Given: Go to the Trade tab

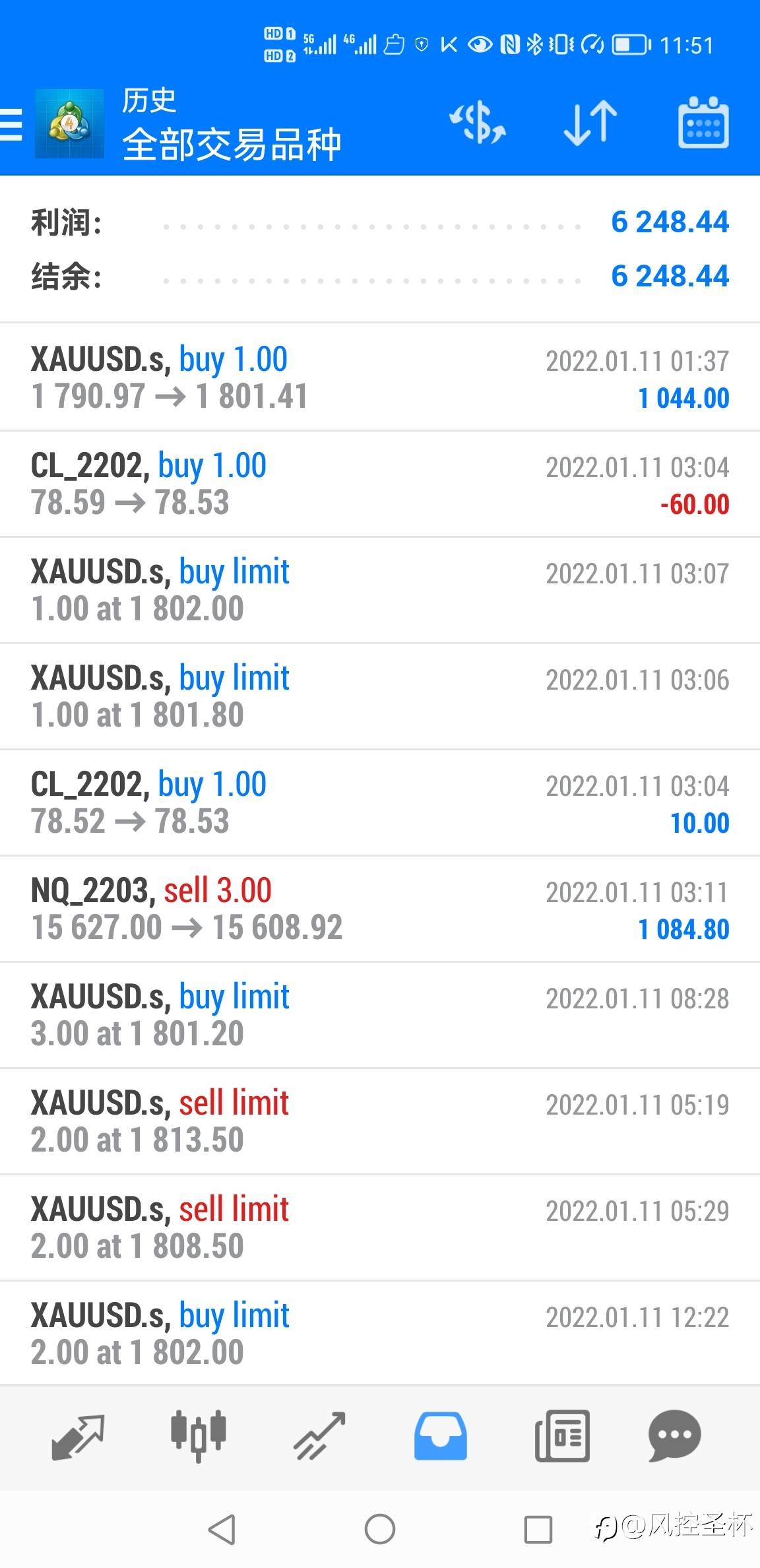Looking at the screenshot, I should tap(319, 1436).
